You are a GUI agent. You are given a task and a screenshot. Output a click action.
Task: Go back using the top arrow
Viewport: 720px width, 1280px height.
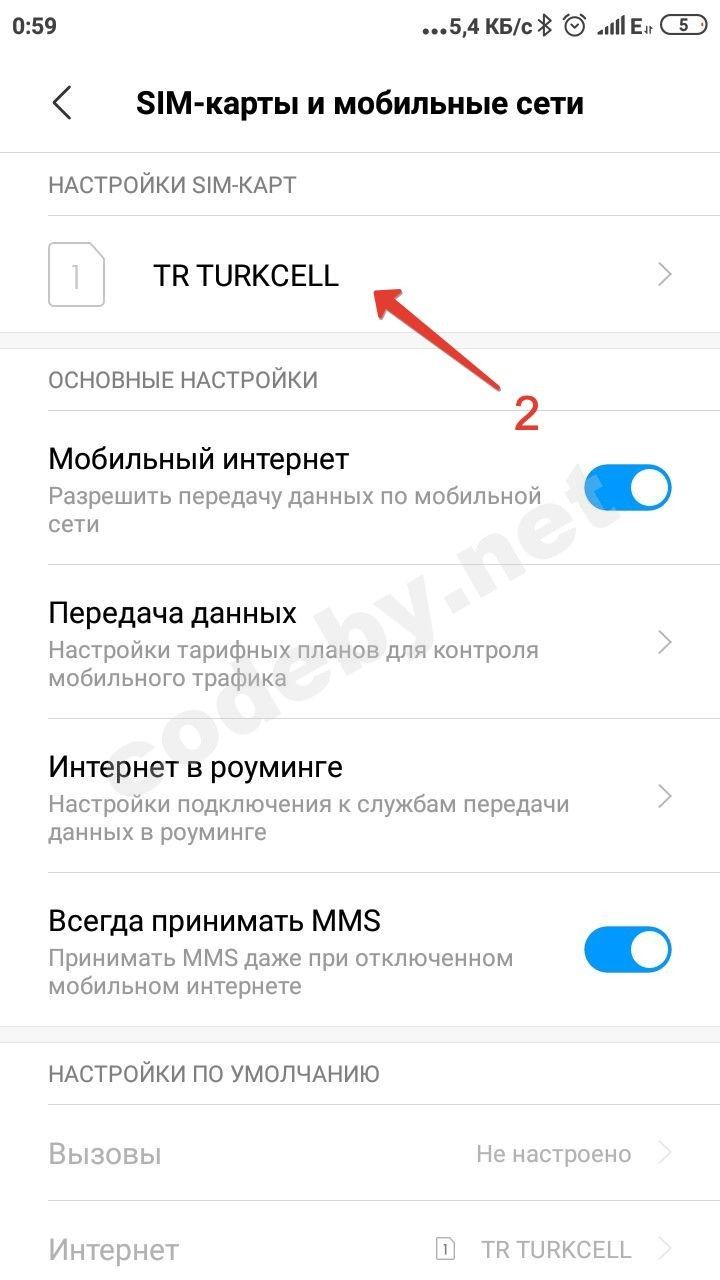(x=62, y=103)
